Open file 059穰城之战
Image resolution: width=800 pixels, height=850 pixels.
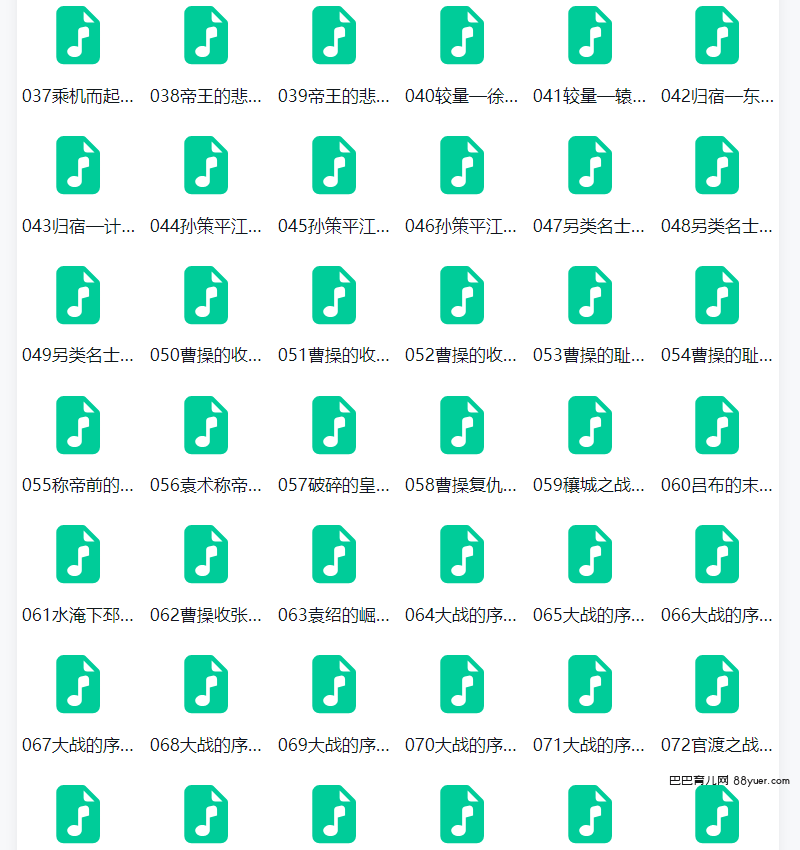coord(590,425)
